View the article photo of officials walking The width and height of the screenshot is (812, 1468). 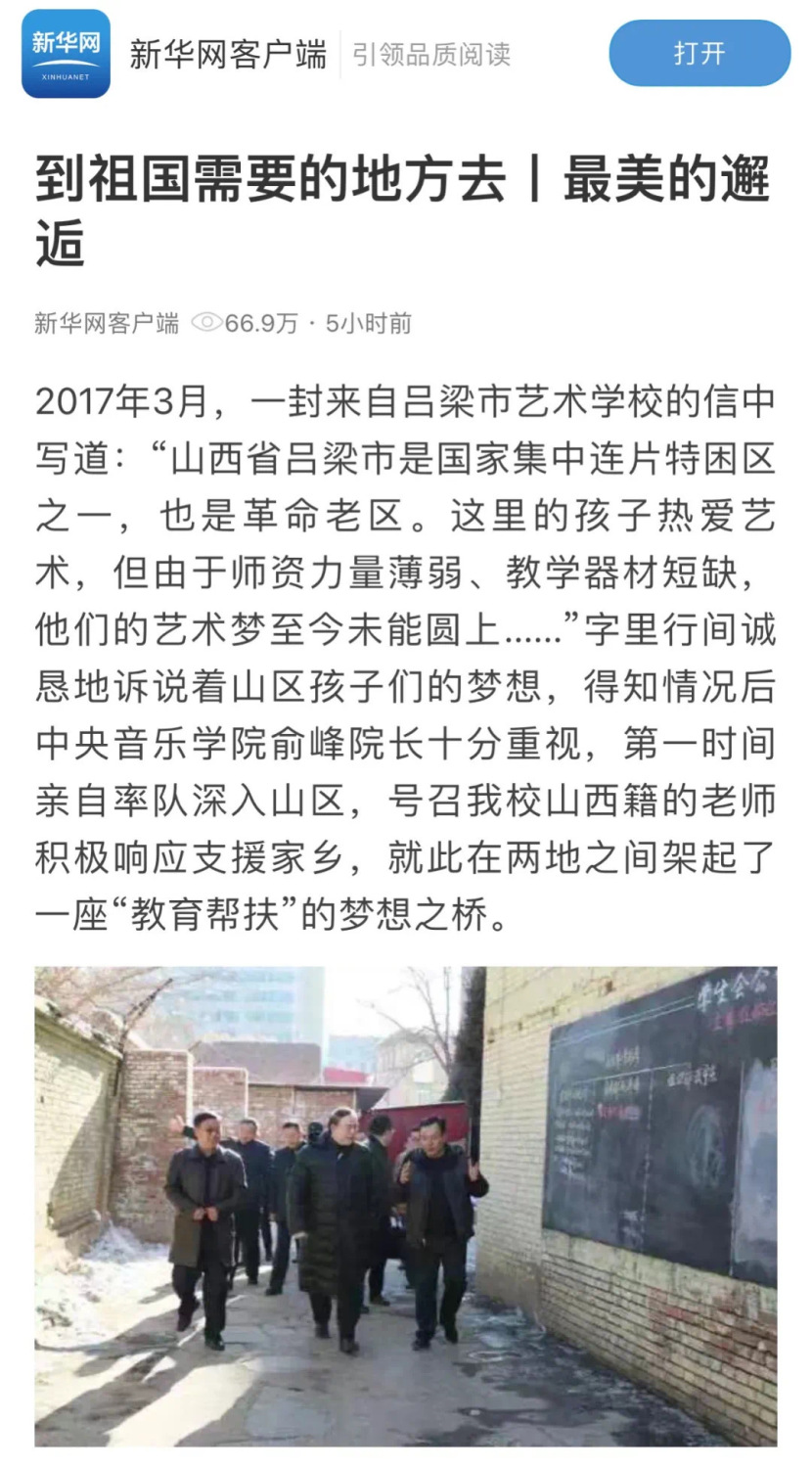406,1206
